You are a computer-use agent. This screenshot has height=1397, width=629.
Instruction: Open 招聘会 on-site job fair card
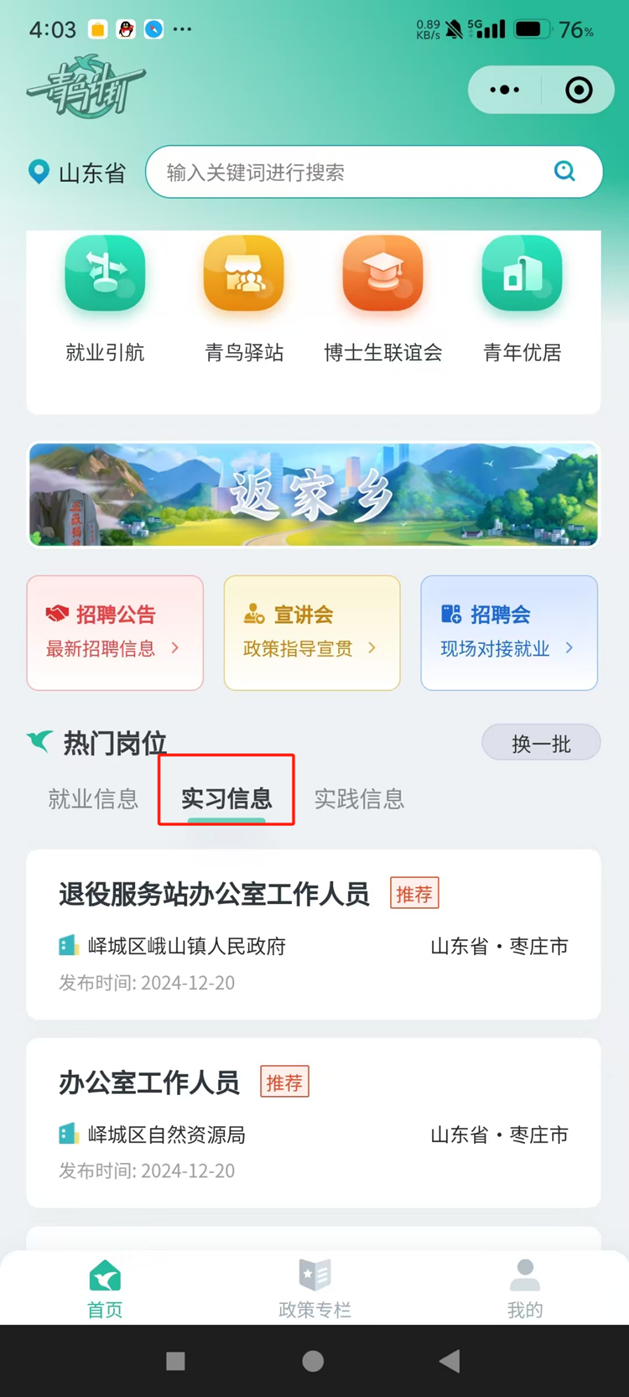pos(509,632)
